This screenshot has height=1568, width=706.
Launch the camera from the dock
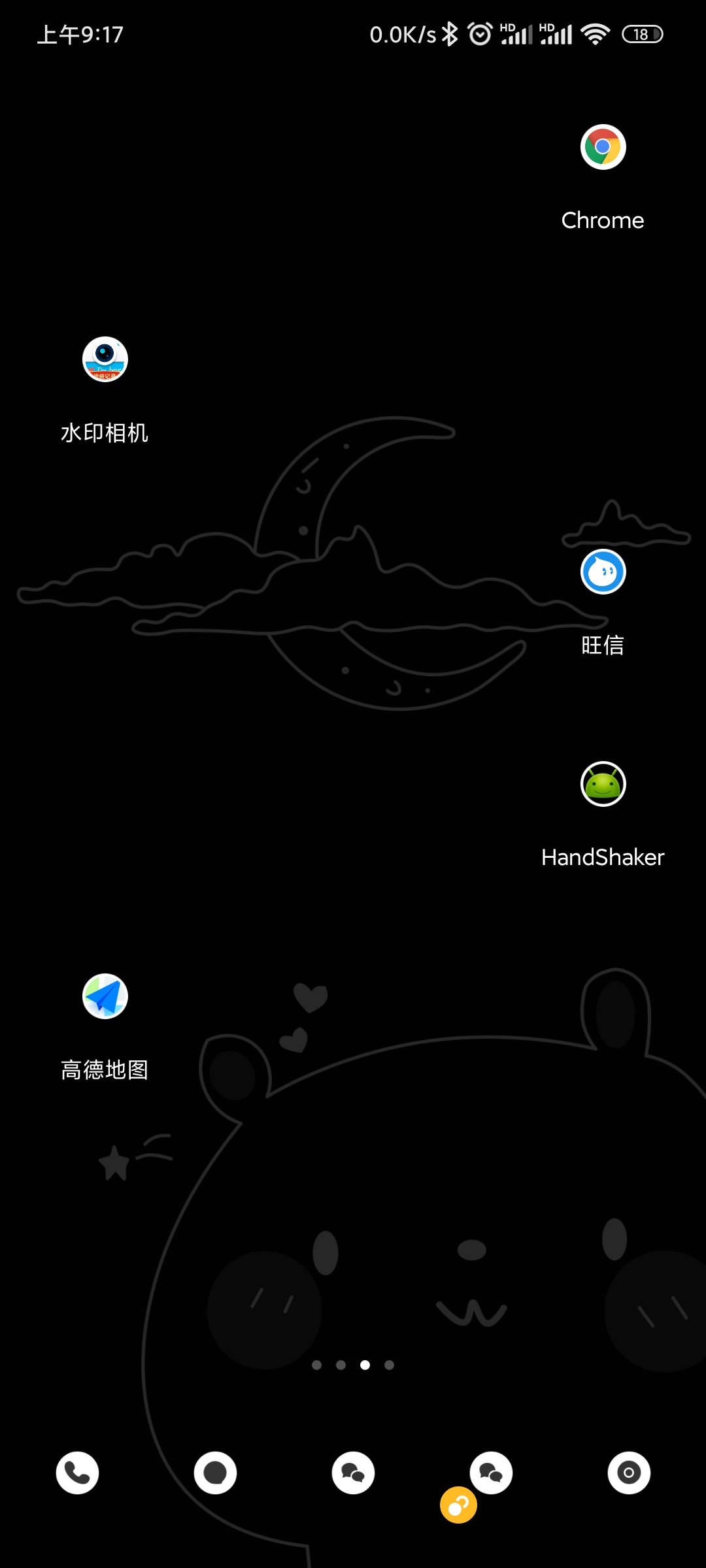pos(629,1473)
